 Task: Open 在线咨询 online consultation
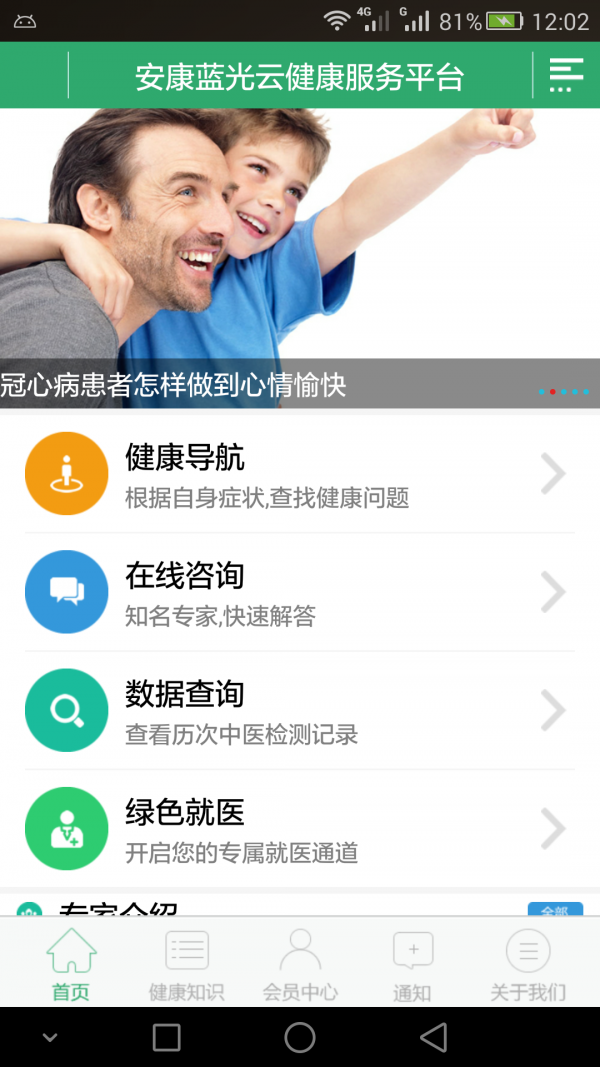(300, 592)
